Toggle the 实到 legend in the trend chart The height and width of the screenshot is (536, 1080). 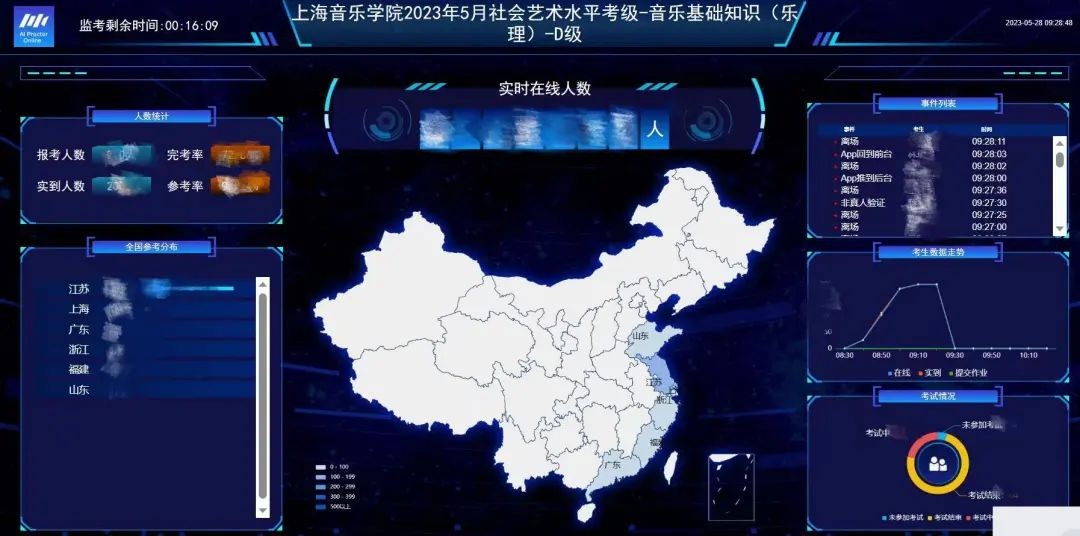pyautogui.click(x=931, y=373)
